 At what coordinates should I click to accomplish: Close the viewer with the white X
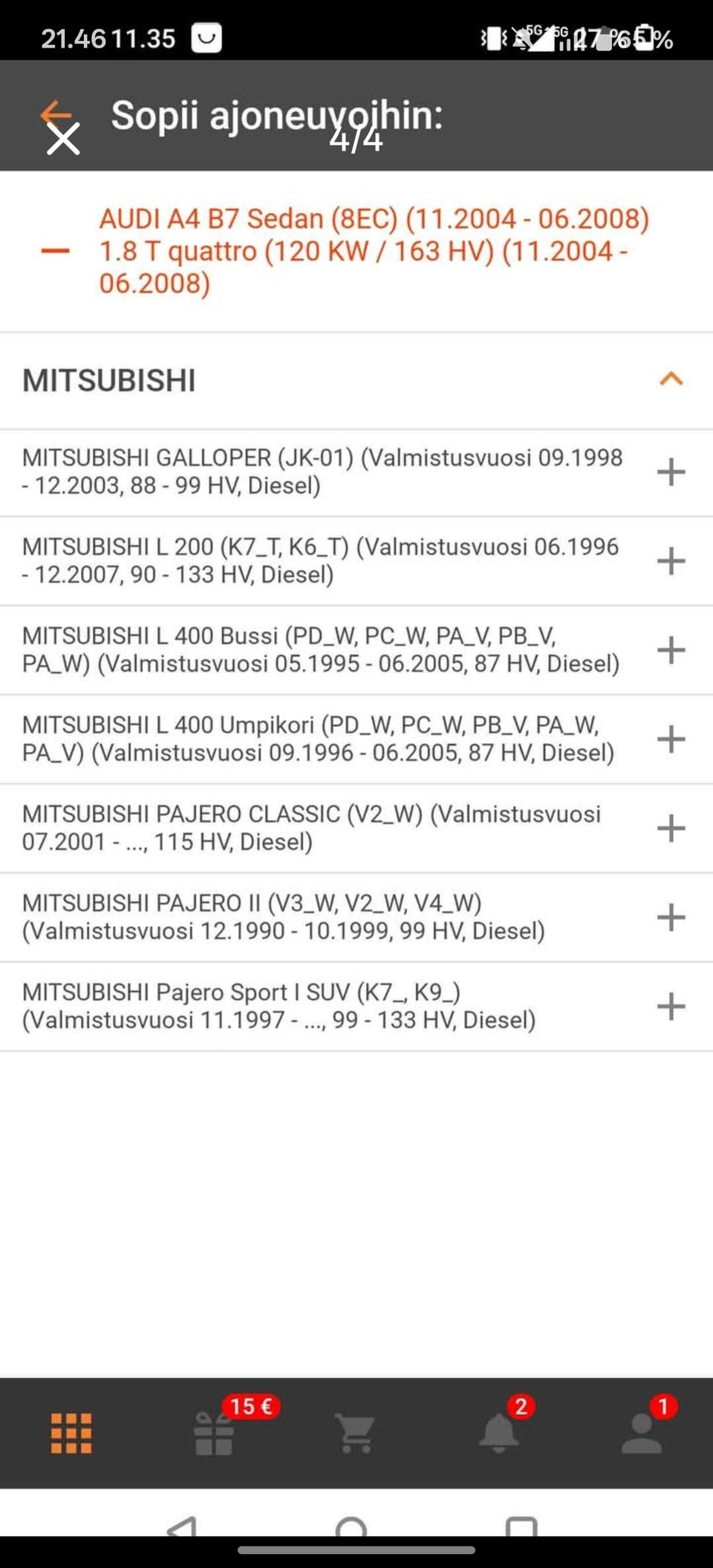[63, 139]
